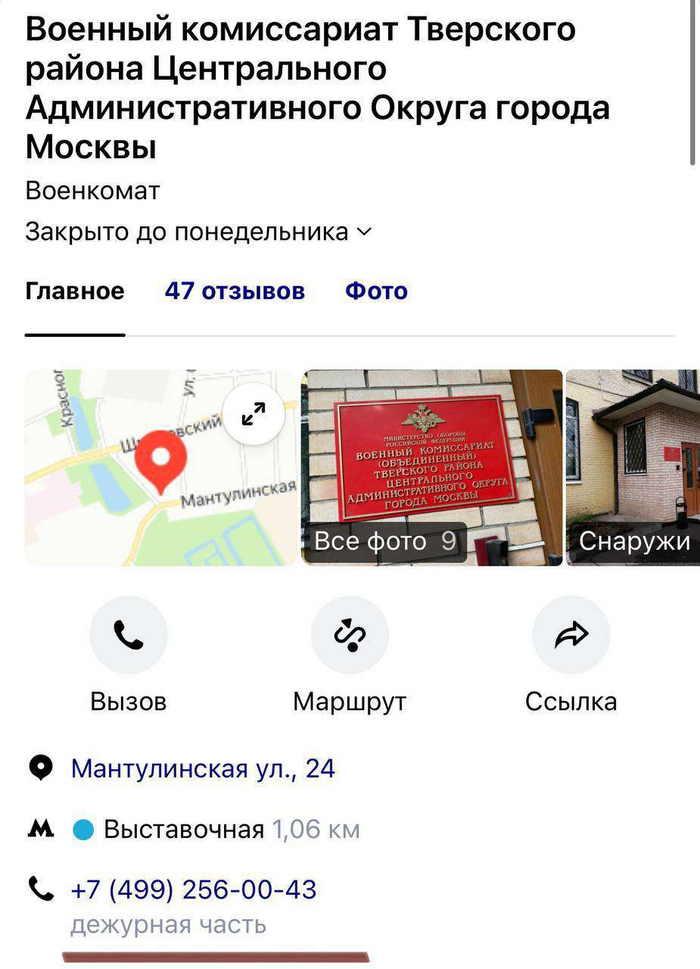This screenshot has width=700, height=969.
Task: Select the «Главное» tab
Action: 75,291
